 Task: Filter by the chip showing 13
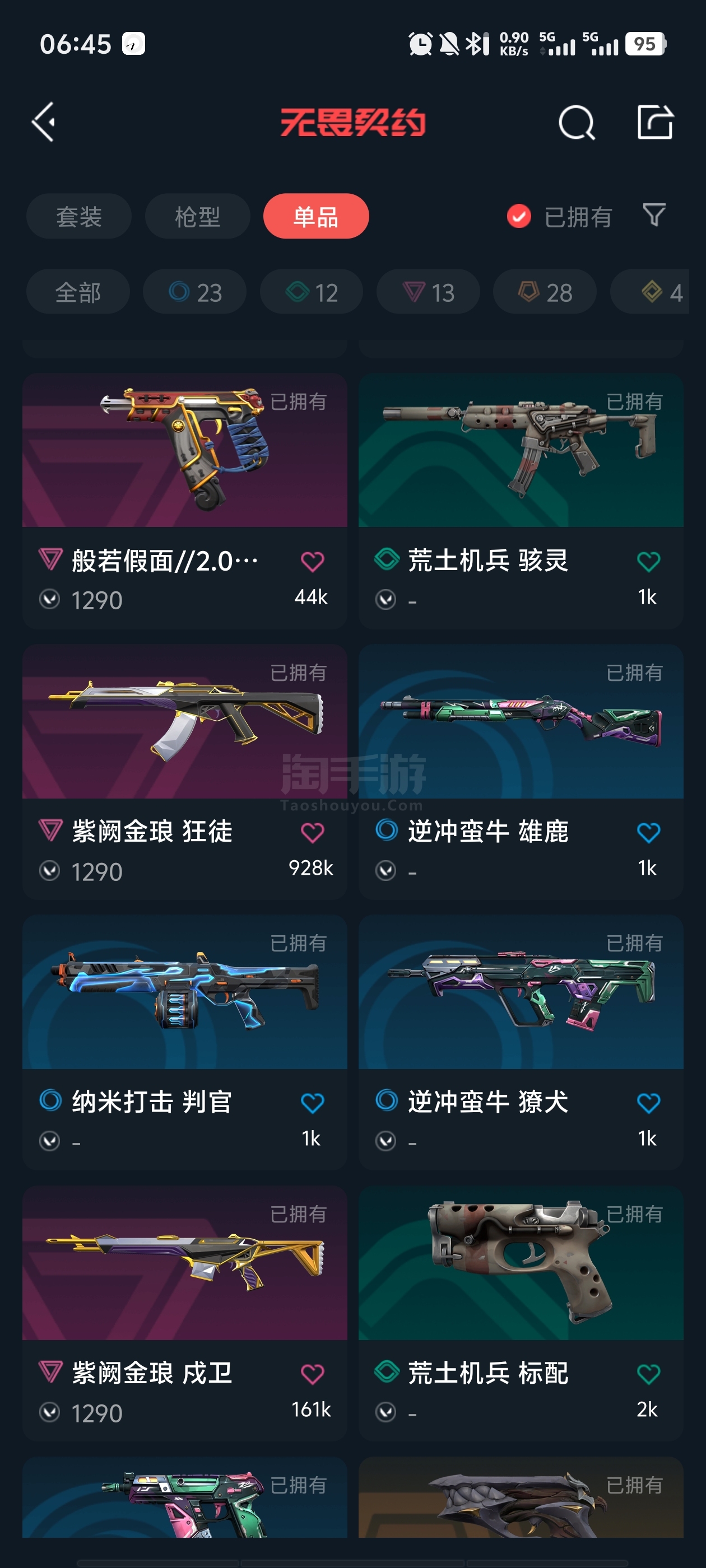tap(428, 292)
